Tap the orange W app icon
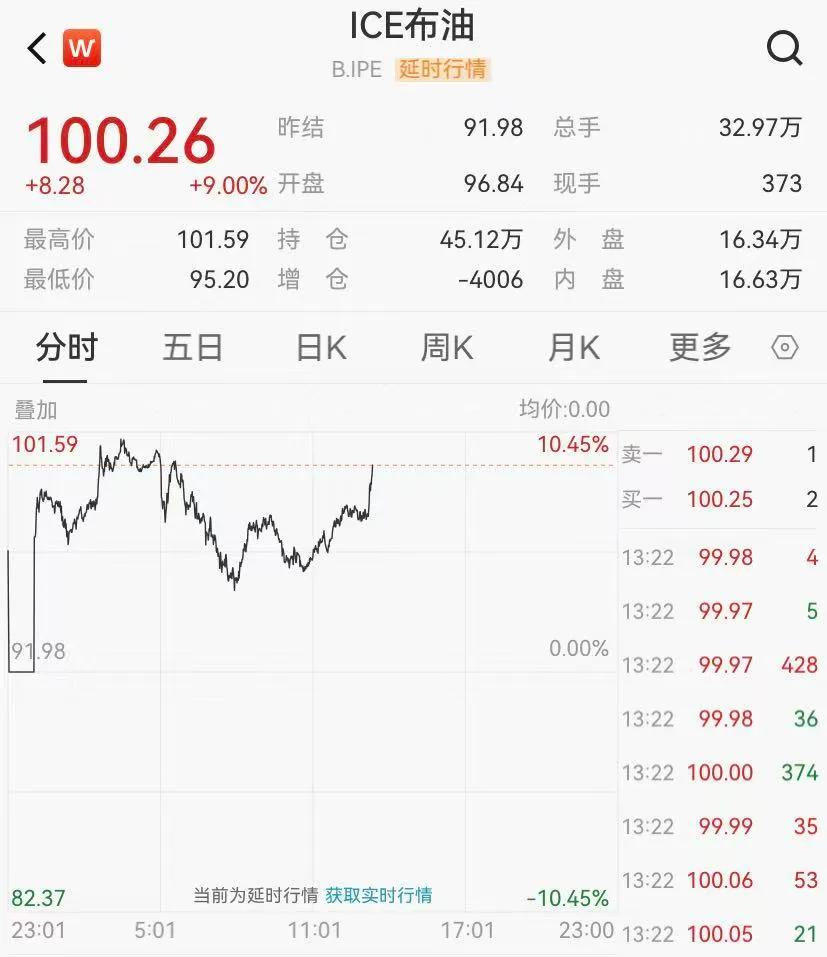Screen dimensions: 827x957 [82, 48]
